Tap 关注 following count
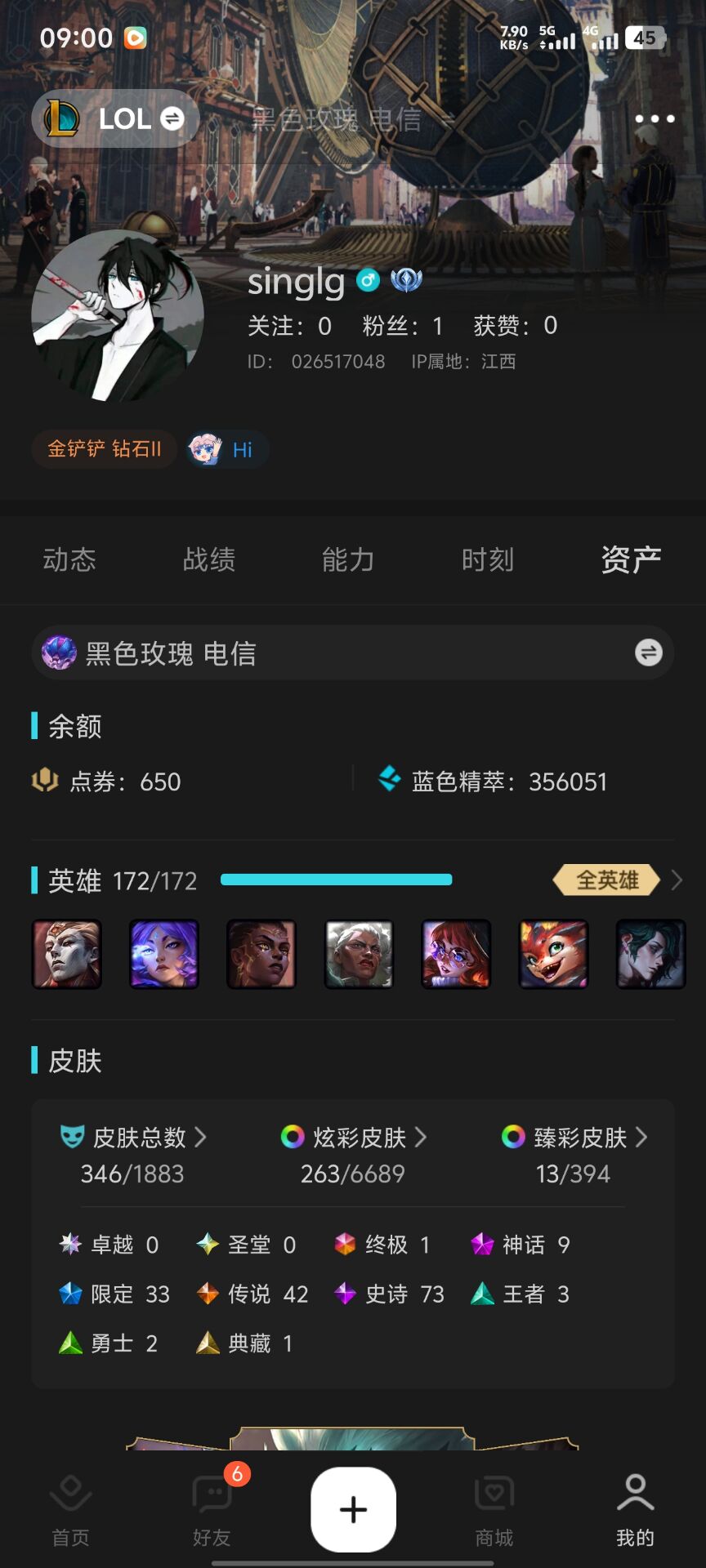Viewport: 706px width, 1568px height. coord(289,327)
